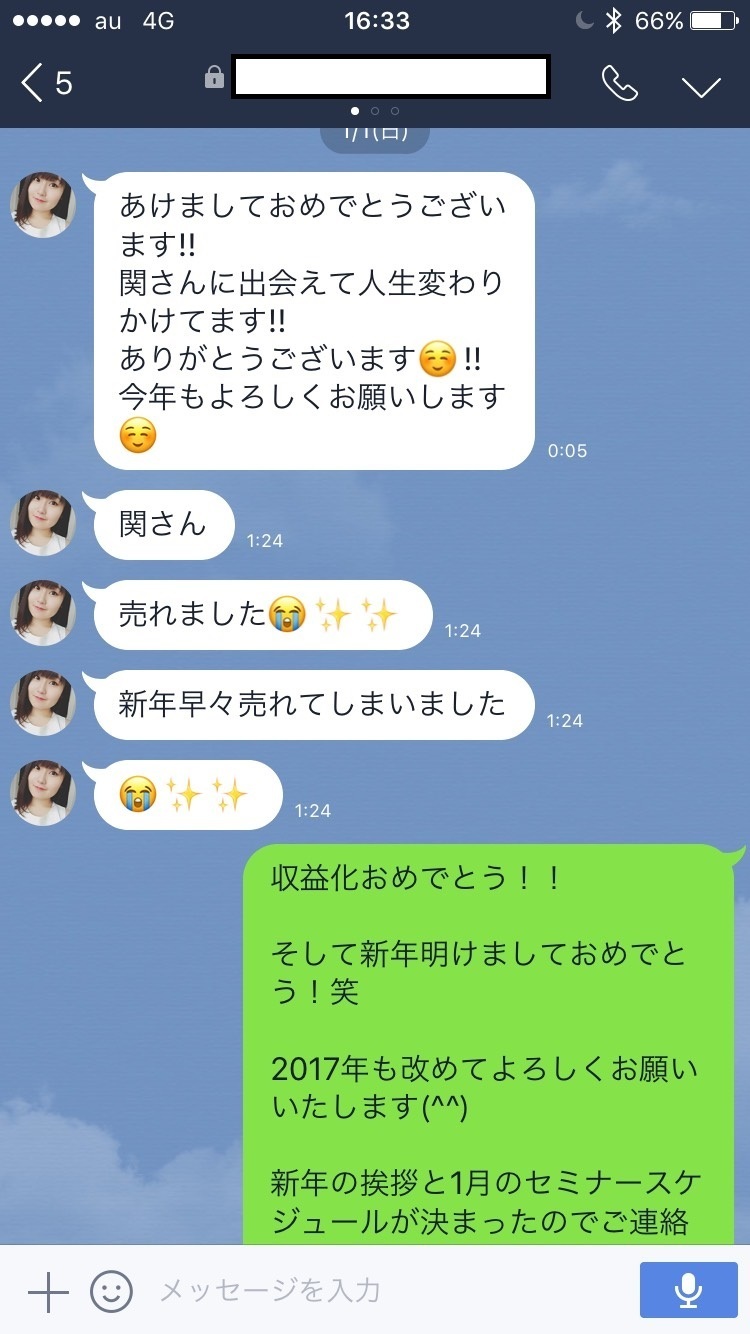The image size is (750, 1334).
Task: Open sender's avatar beside あけましておめでとうございます message
Action: pos(43,205)
